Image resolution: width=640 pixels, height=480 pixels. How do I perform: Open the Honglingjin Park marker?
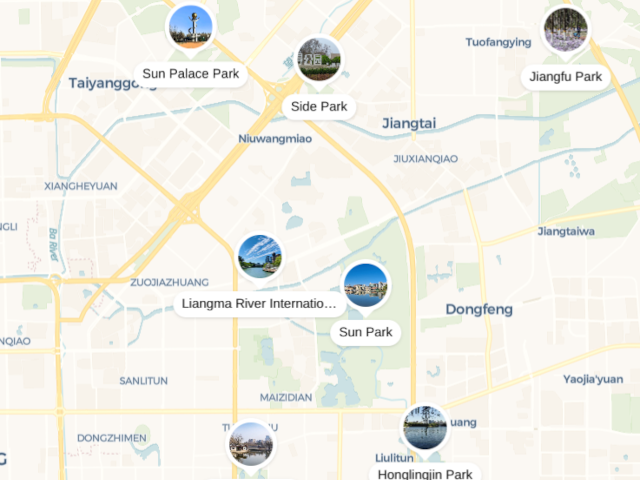(425, 428)
